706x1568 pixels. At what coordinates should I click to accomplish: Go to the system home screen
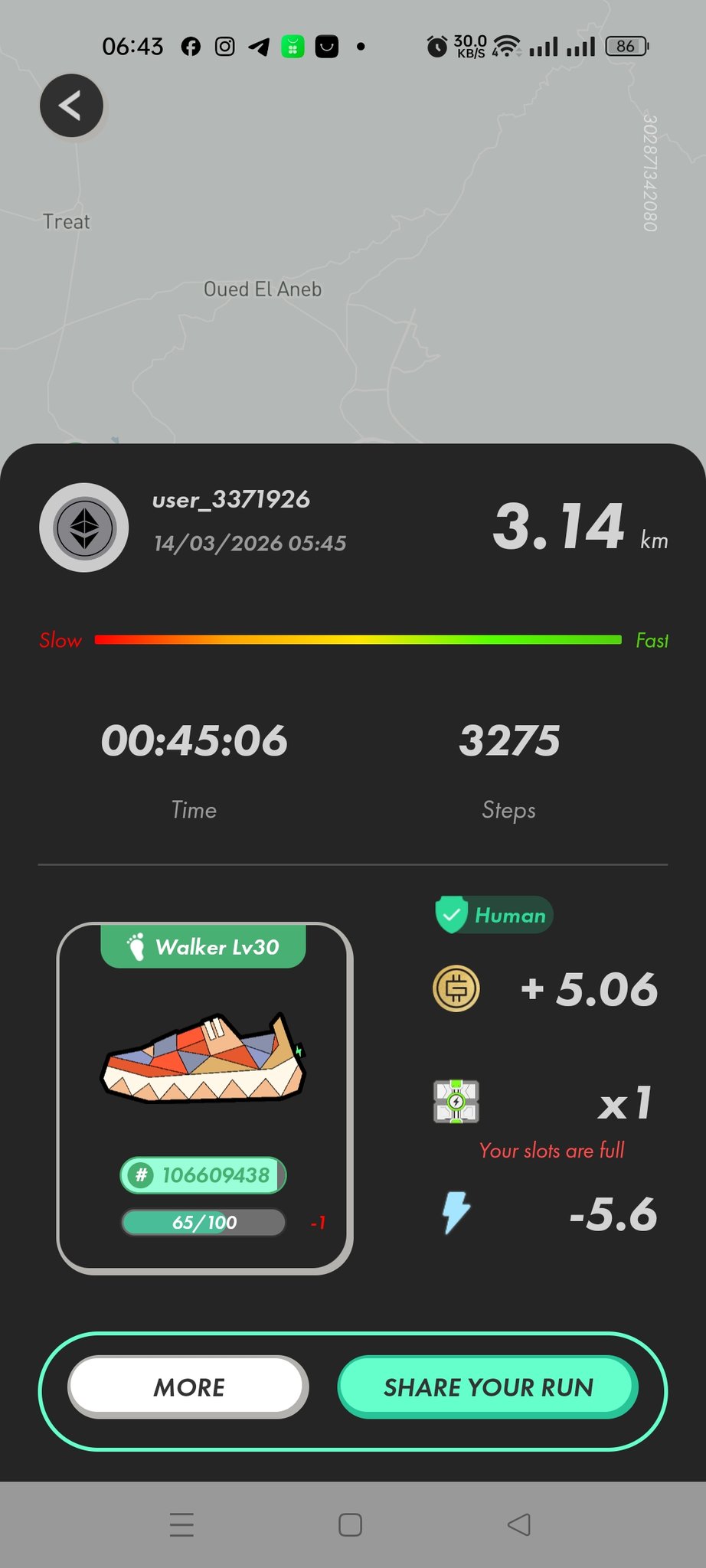[x=350, y=1524]
